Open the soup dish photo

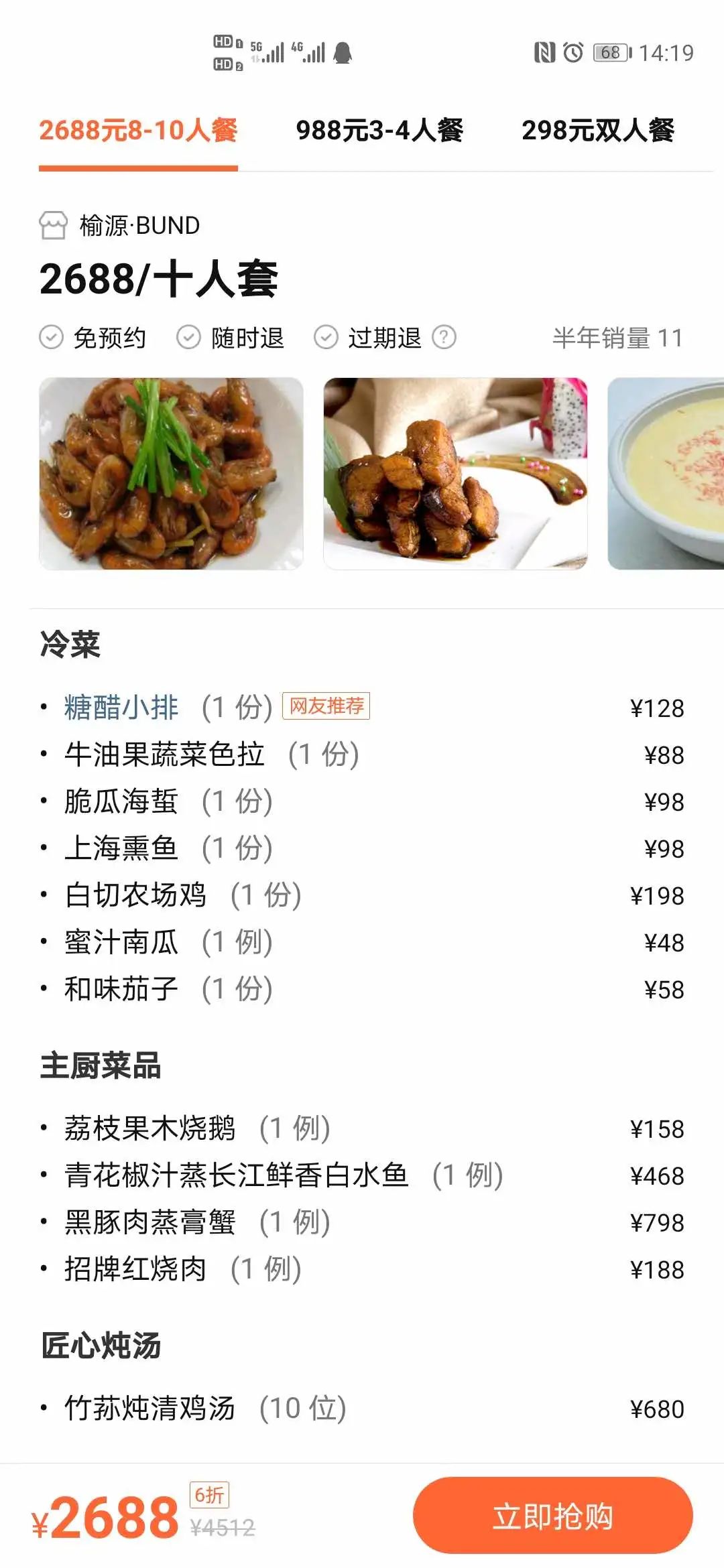pyautogui.click(x=665, y=474)
